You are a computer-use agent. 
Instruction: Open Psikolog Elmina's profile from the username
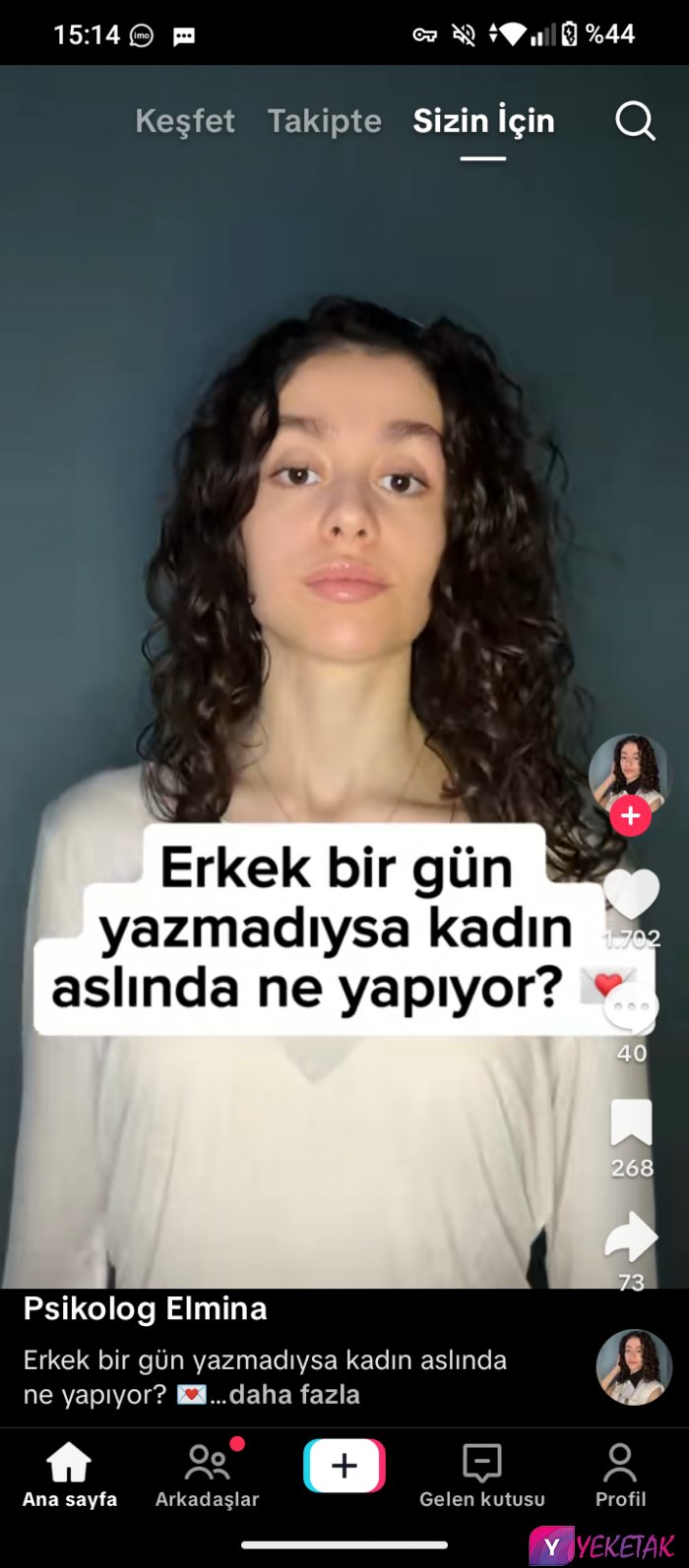(145, 1309)
